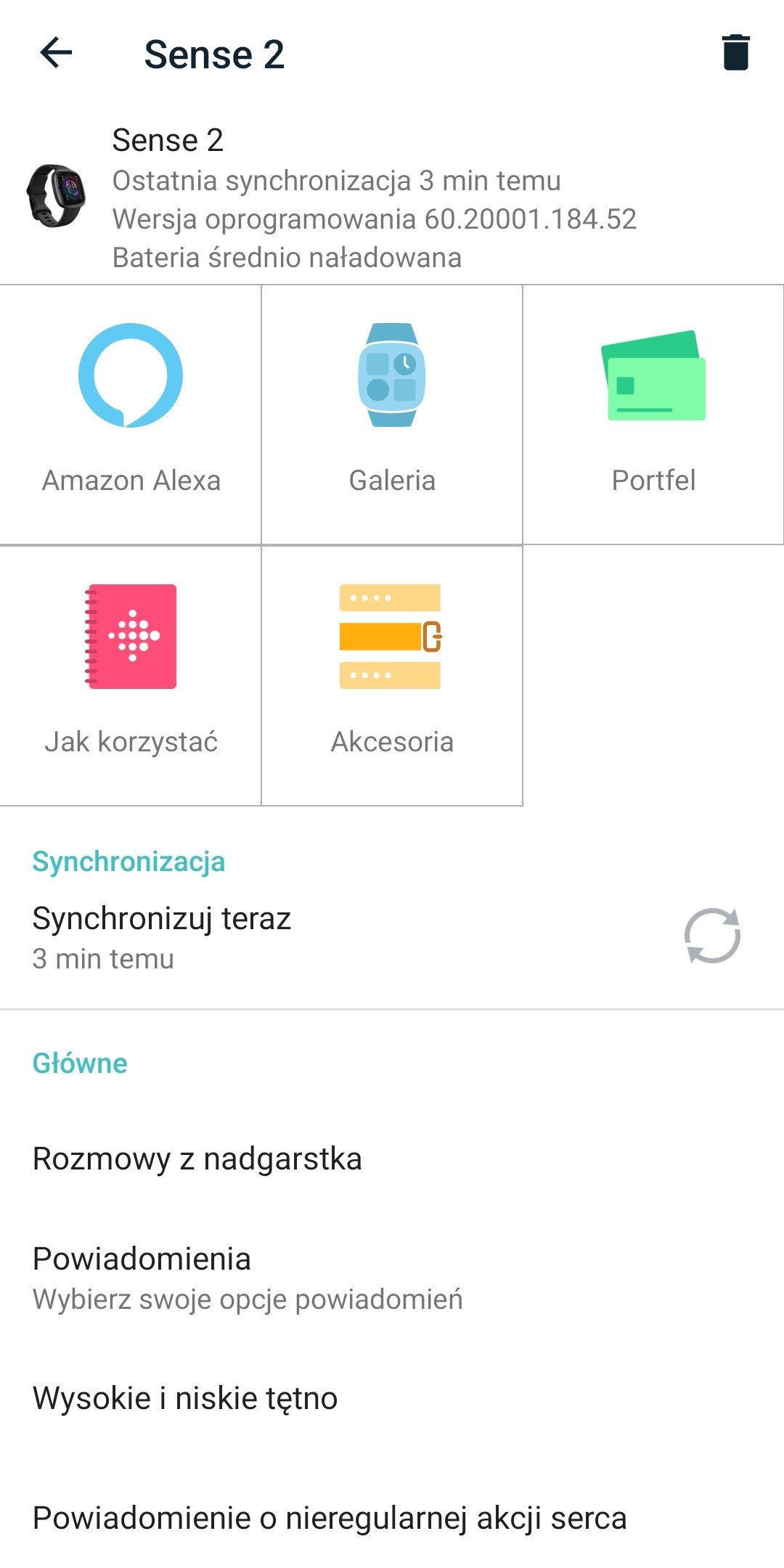Open the Galeria clock faces tile

[x=392, y=414]
